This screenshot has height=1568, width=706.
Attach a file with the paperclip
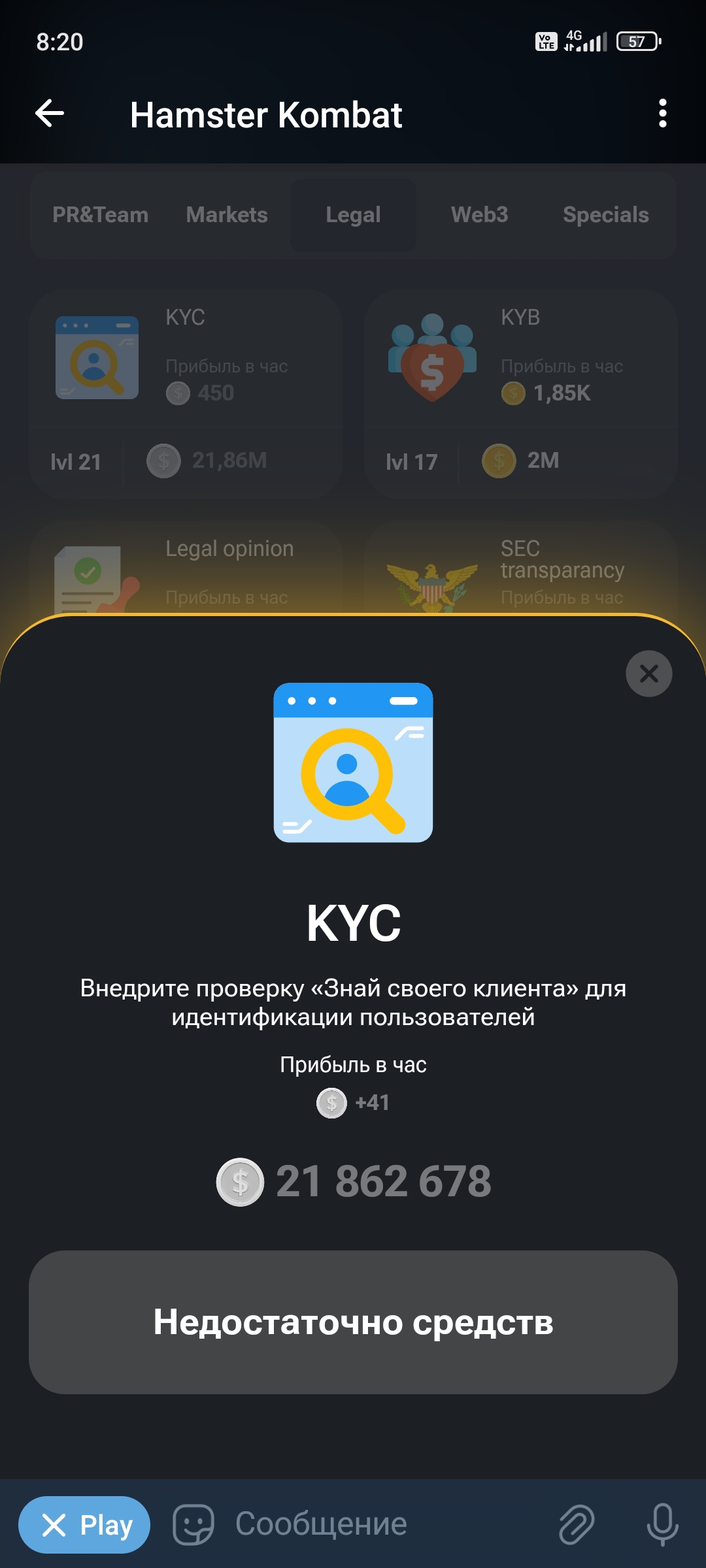(x=577, y=1525)
